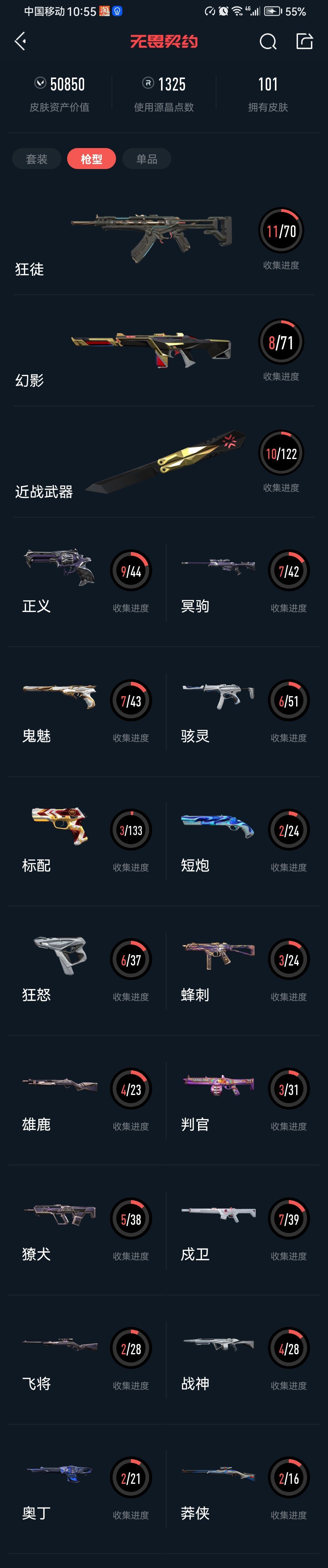Viewport: 328px width, 1568px height.
Task: Open the 奥丁 skin card
Action: (x=85, y=1488)
